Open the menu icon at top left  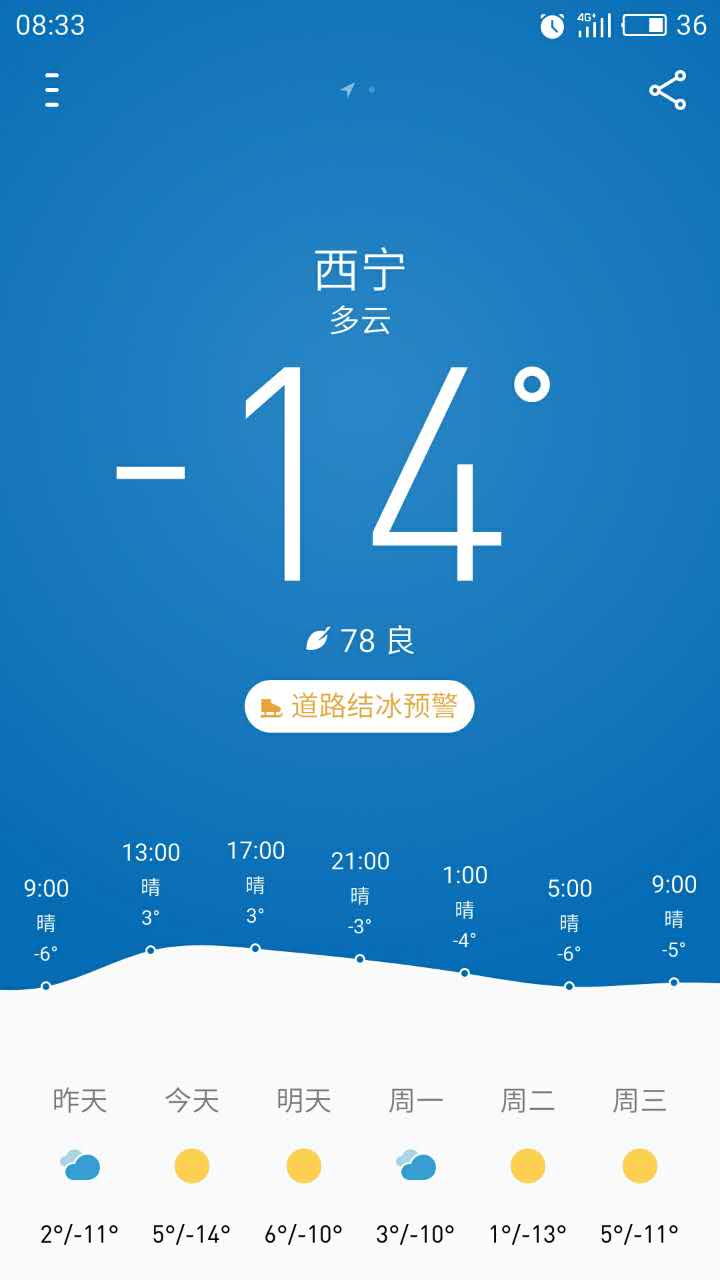pyautogui.click(x=52, y=90)
